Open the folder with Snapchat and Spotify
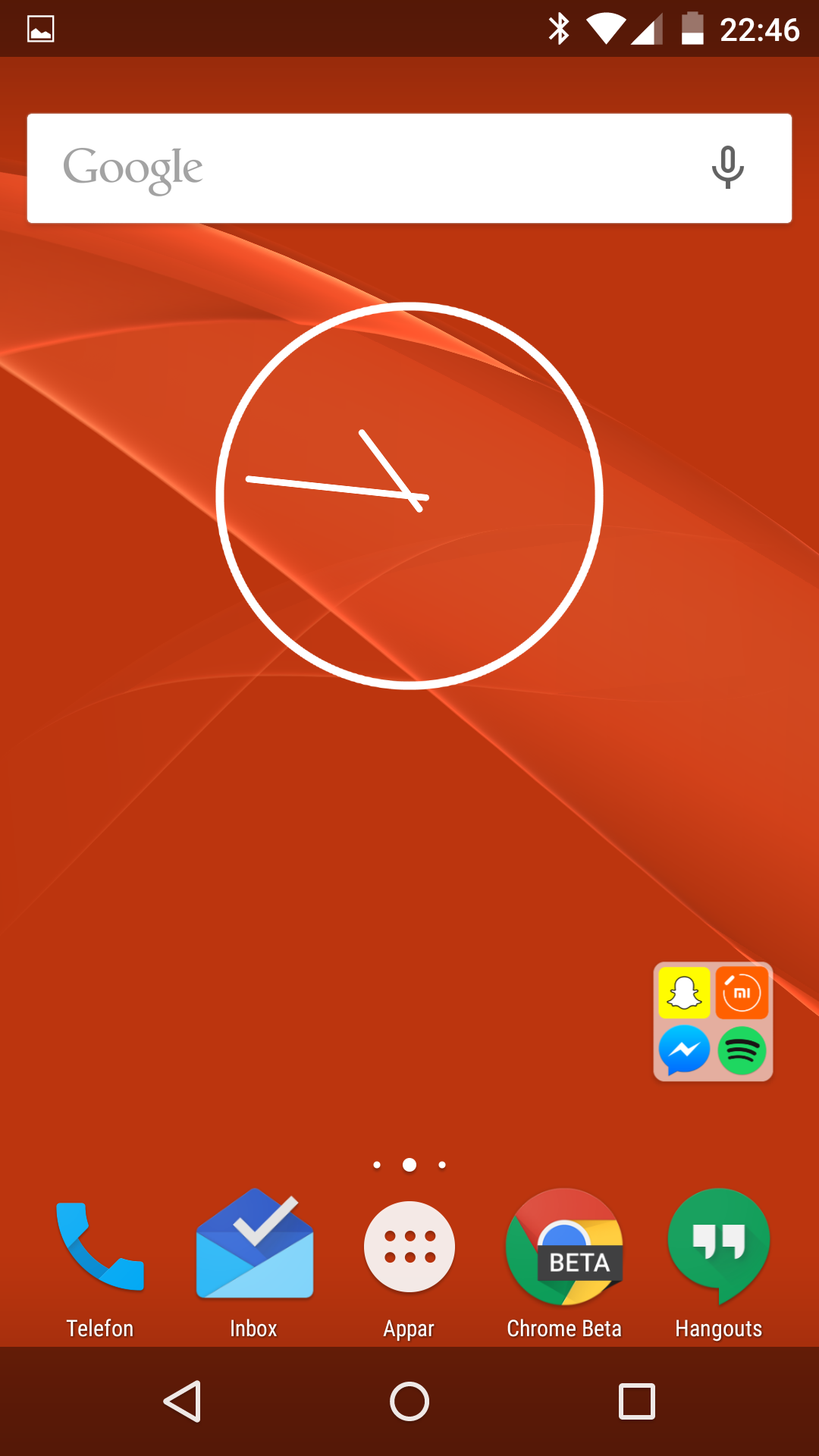The width and height of the screenshot is (819, 1456). point(713,1021)
